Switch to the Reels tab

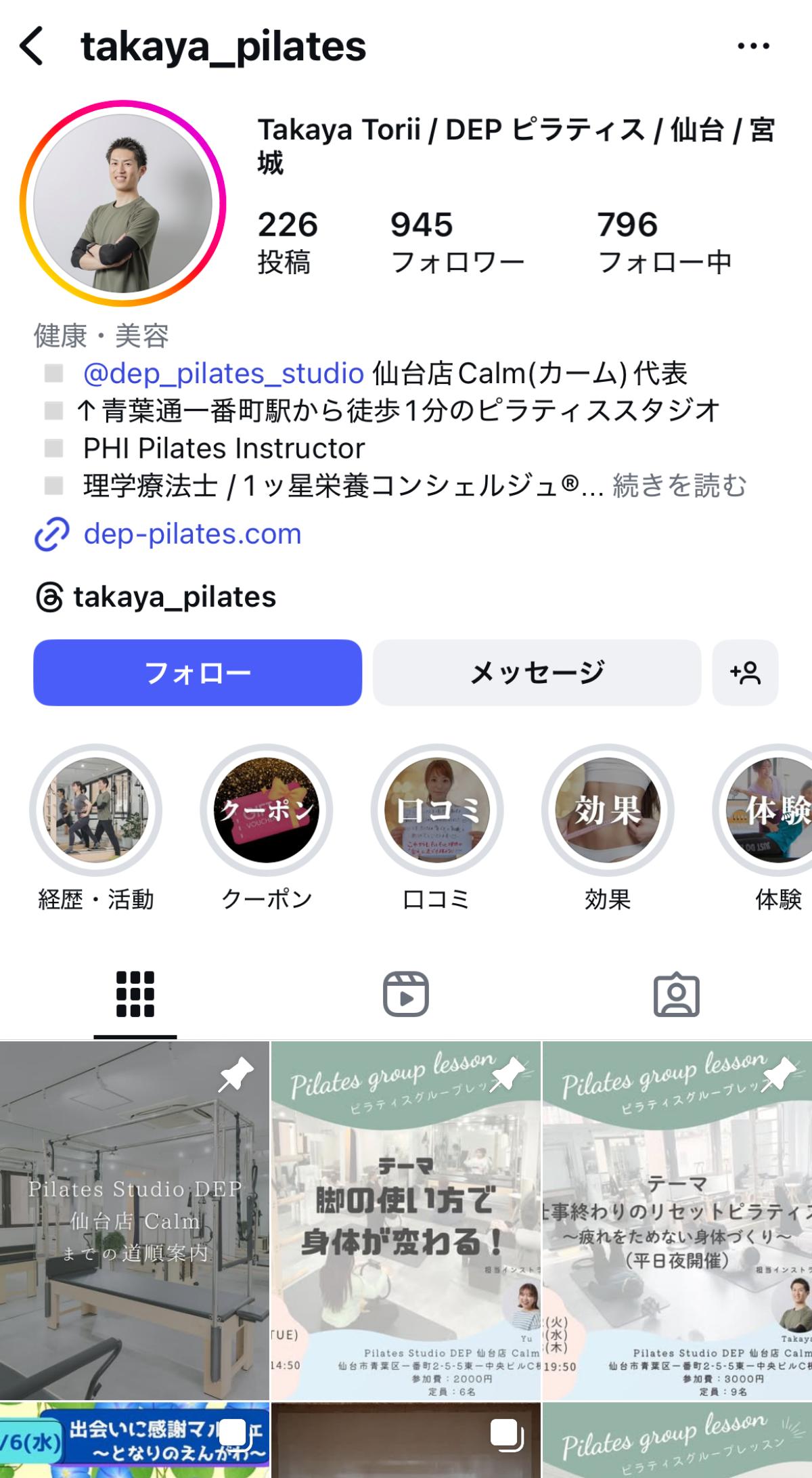(406, 994)
